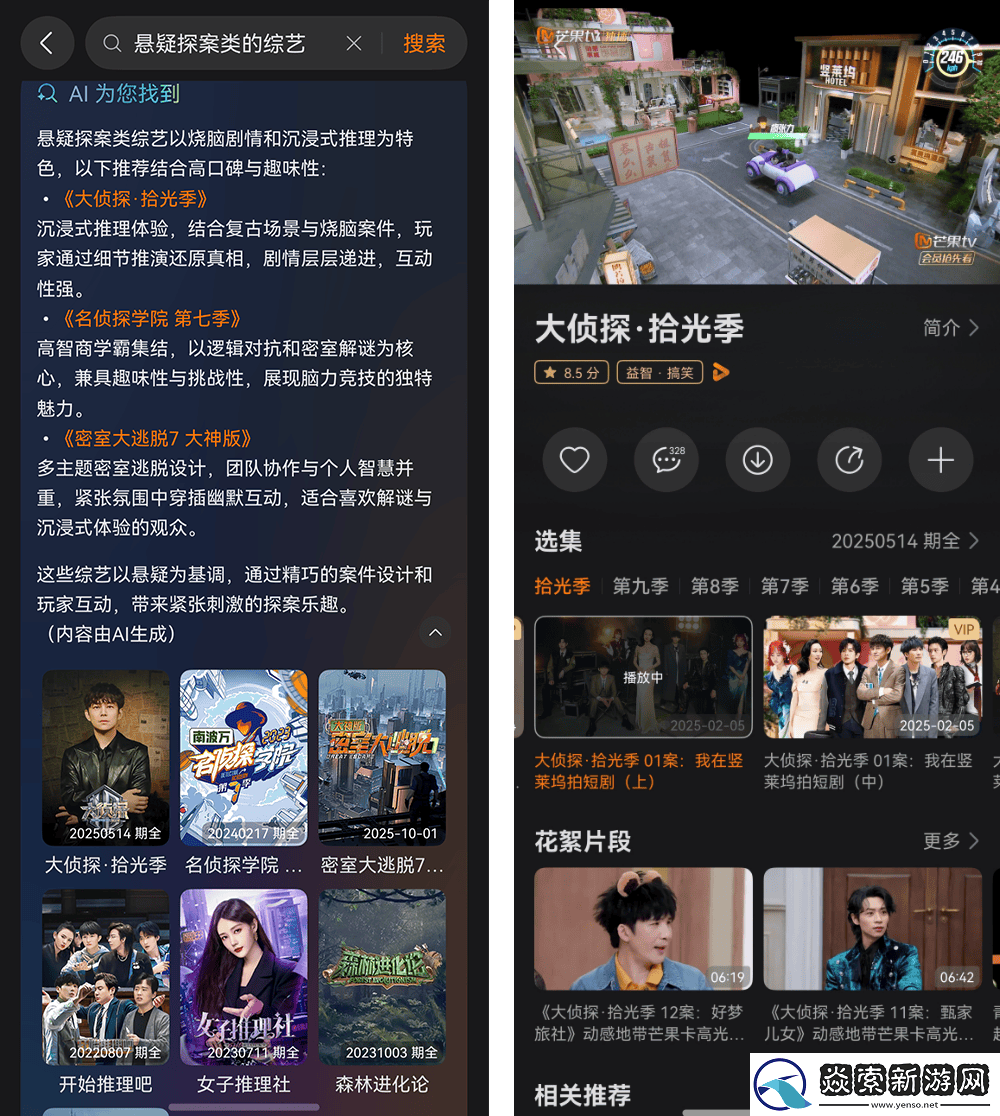Select the 拾光季 season tab
1000x1116 pixels.
(562, 587)
